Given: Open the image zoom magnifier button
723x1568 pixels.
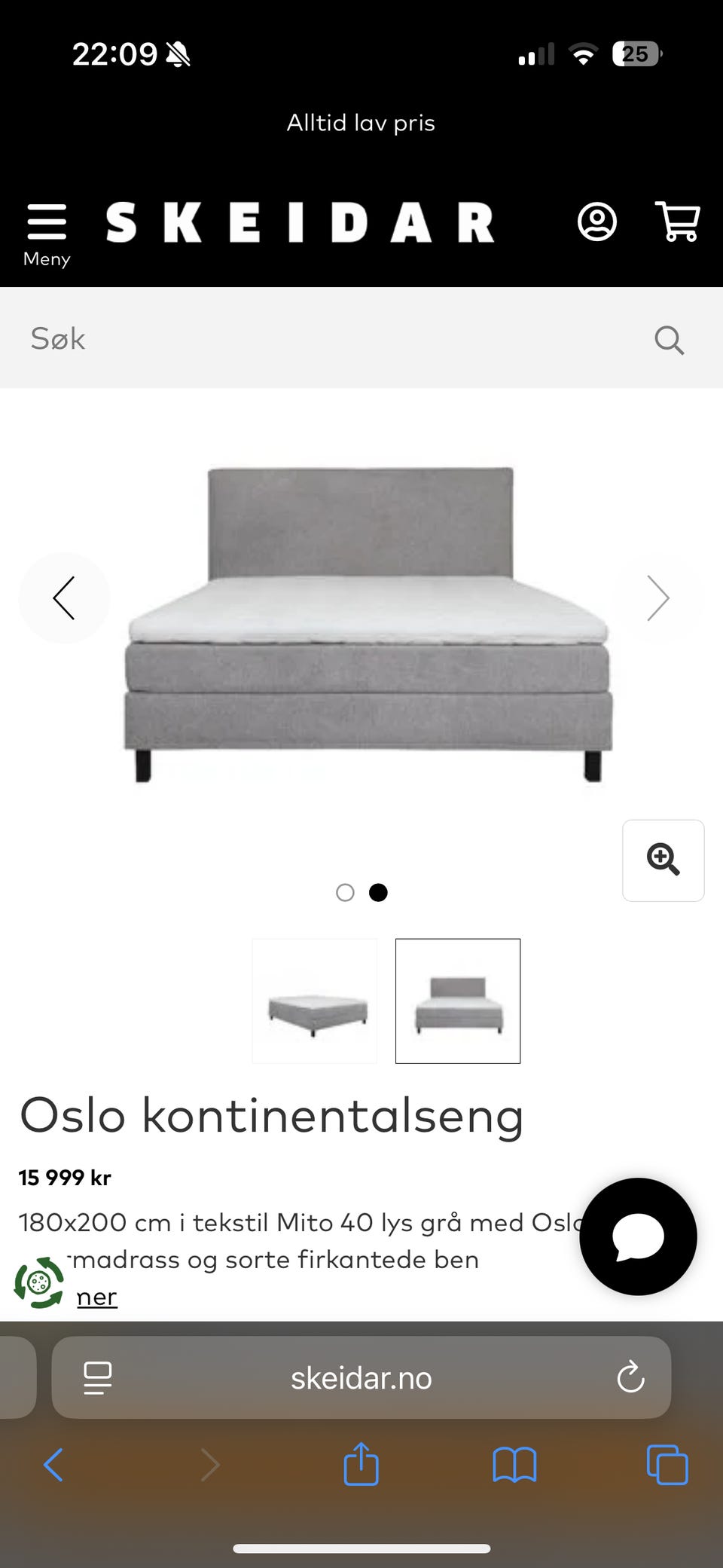Looking at the screenshot, I should (x=663, y=859).
